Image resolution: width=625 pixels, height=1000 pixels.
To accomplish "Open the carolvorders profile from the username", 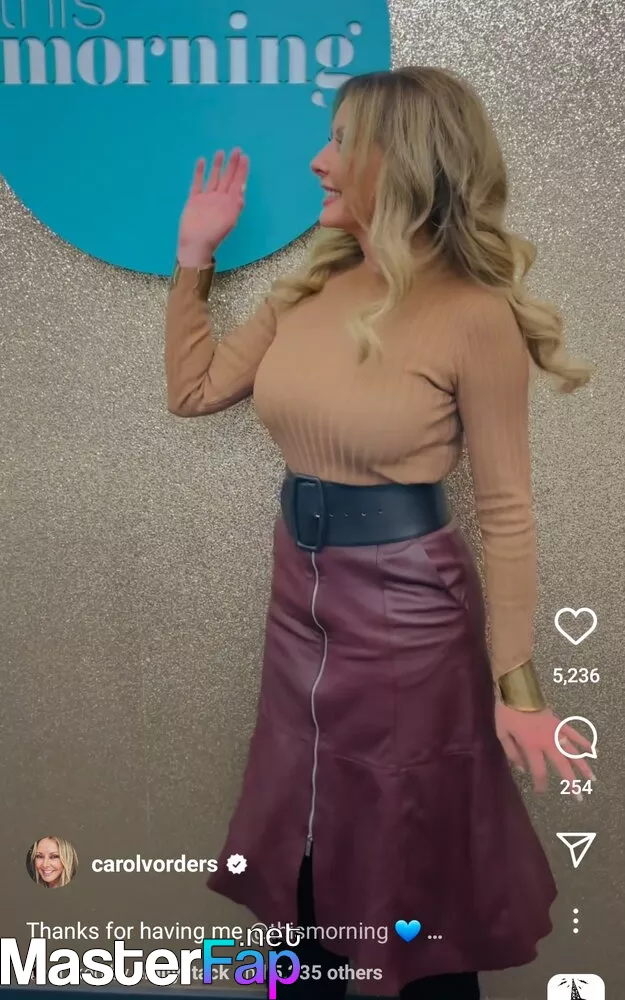I will pos(154,864).
